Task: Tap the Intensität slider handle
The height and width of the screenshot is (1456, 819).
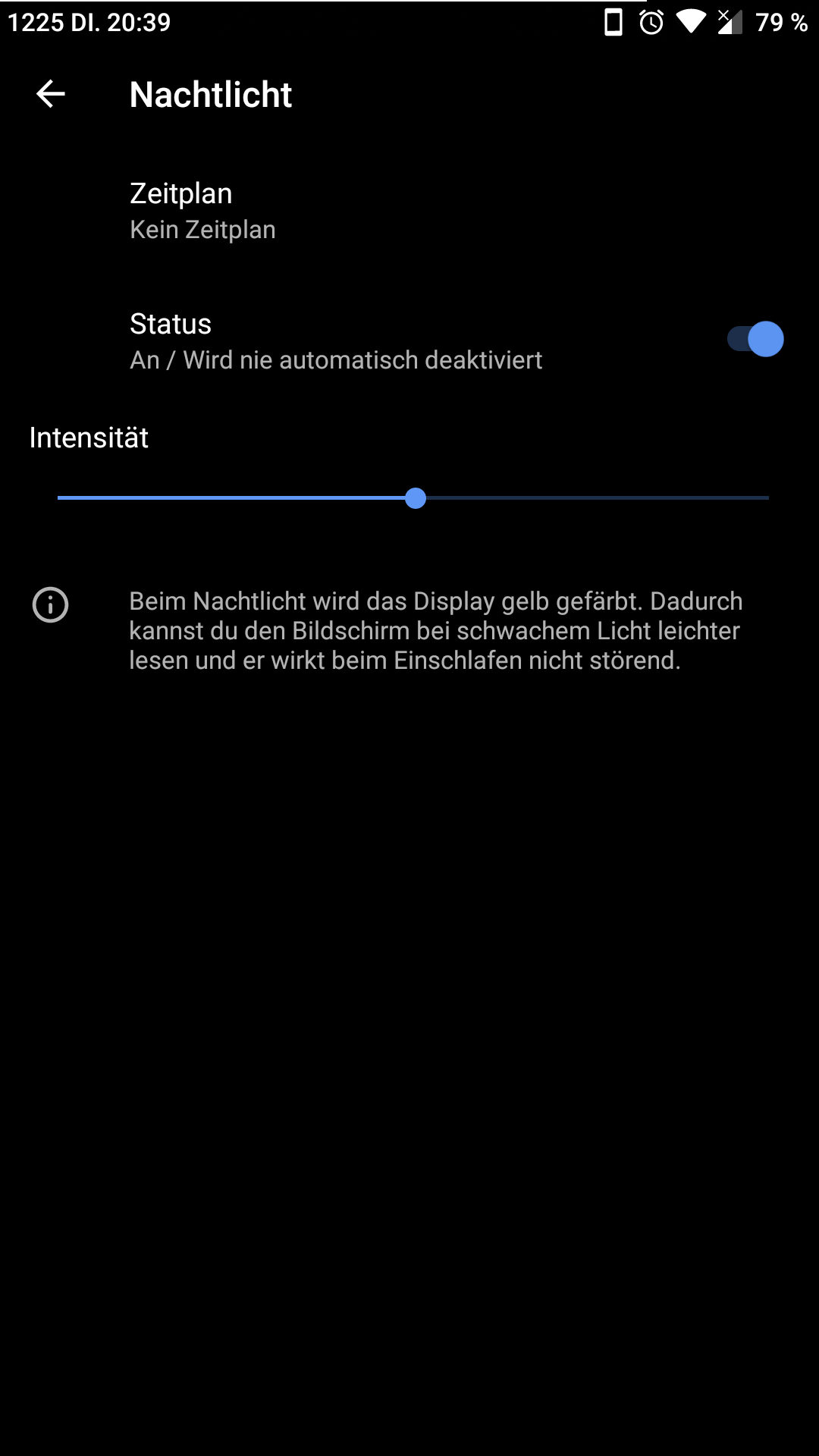Action: (x=416, y=498)
